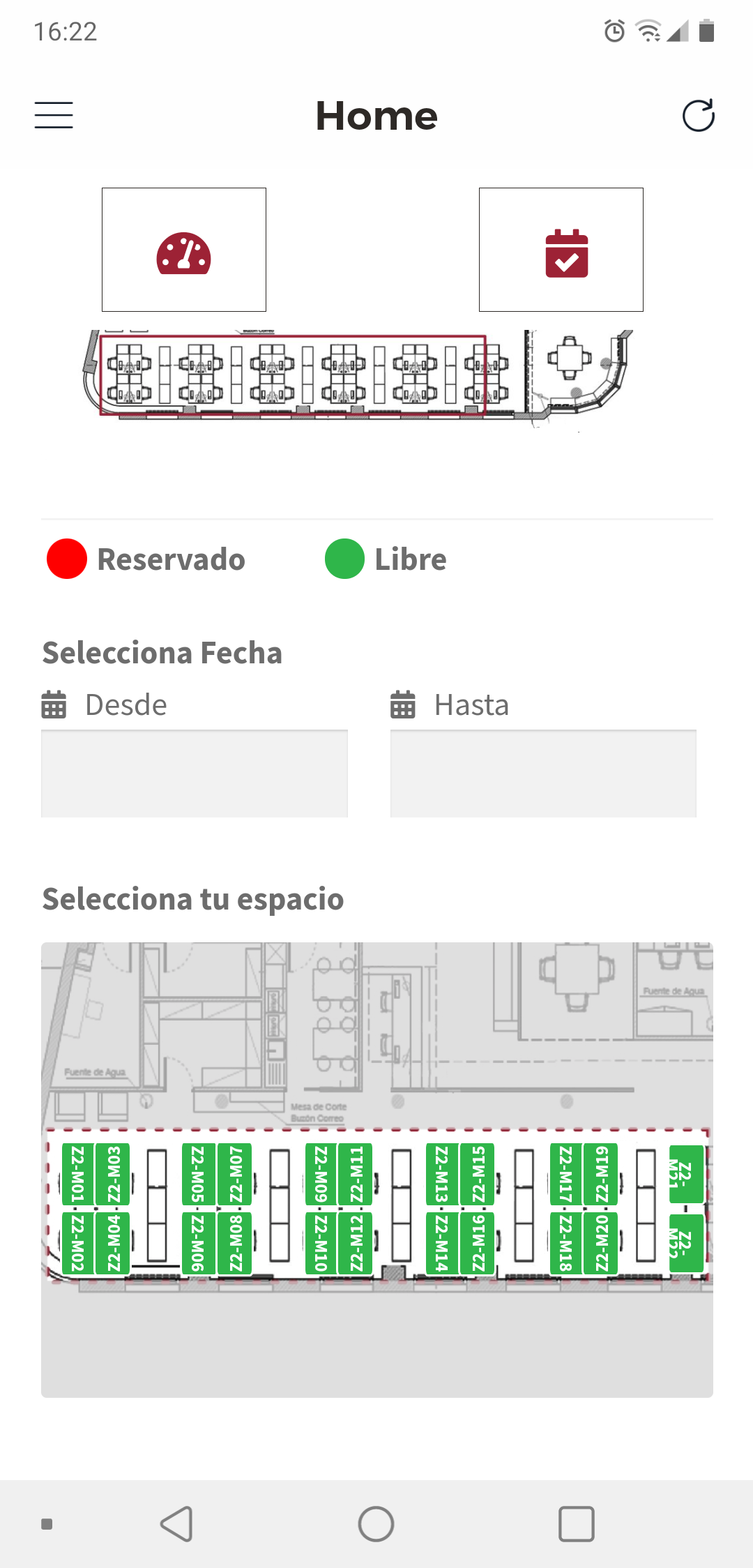Viewport: 753px width, 1568px height.
Task: Choose desk Z2-M01
Action: (78, 1174)
